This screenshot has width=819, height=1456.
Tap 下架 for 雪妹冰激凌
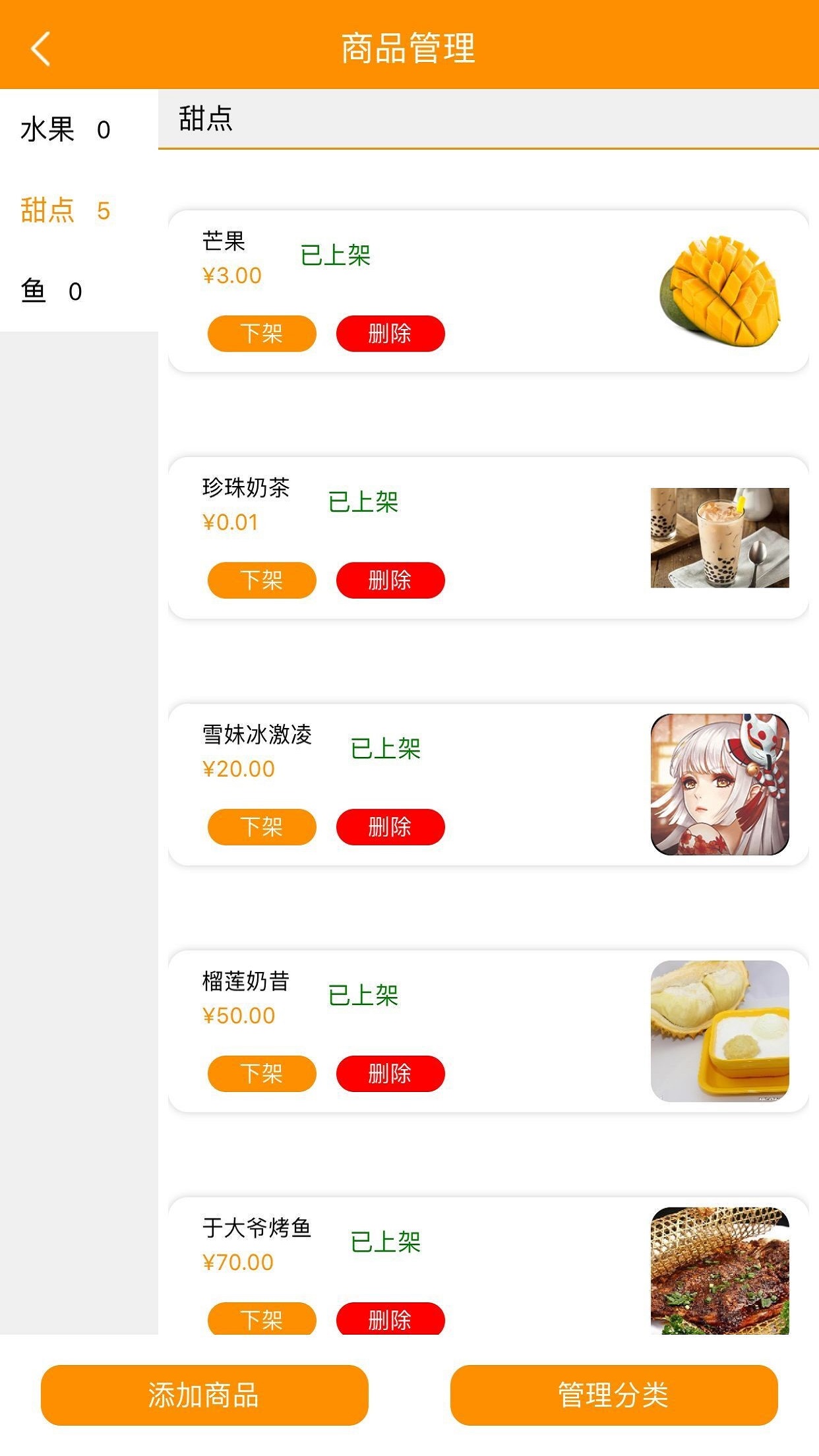pos(262,827)
